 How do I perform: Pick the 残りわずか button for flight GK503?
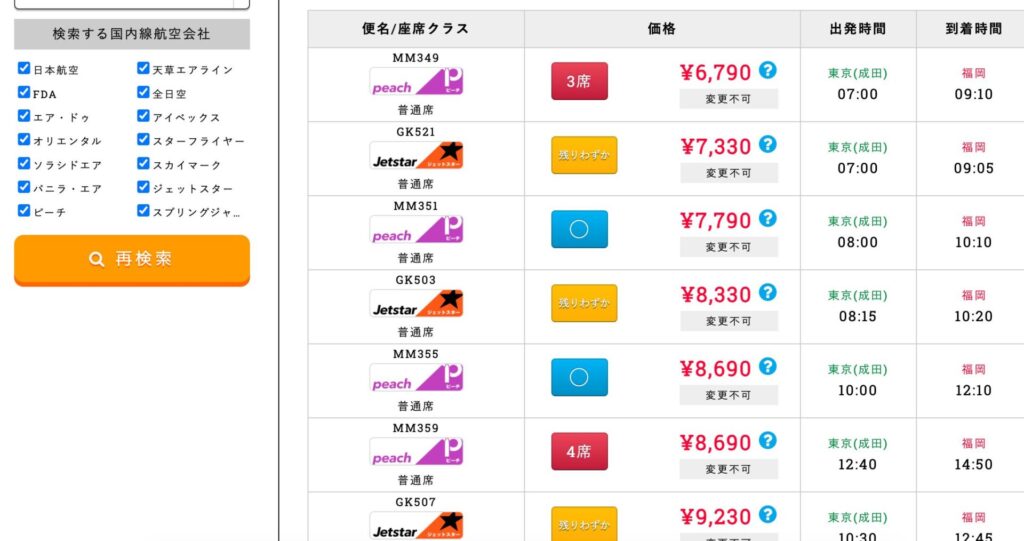point(584,303)
